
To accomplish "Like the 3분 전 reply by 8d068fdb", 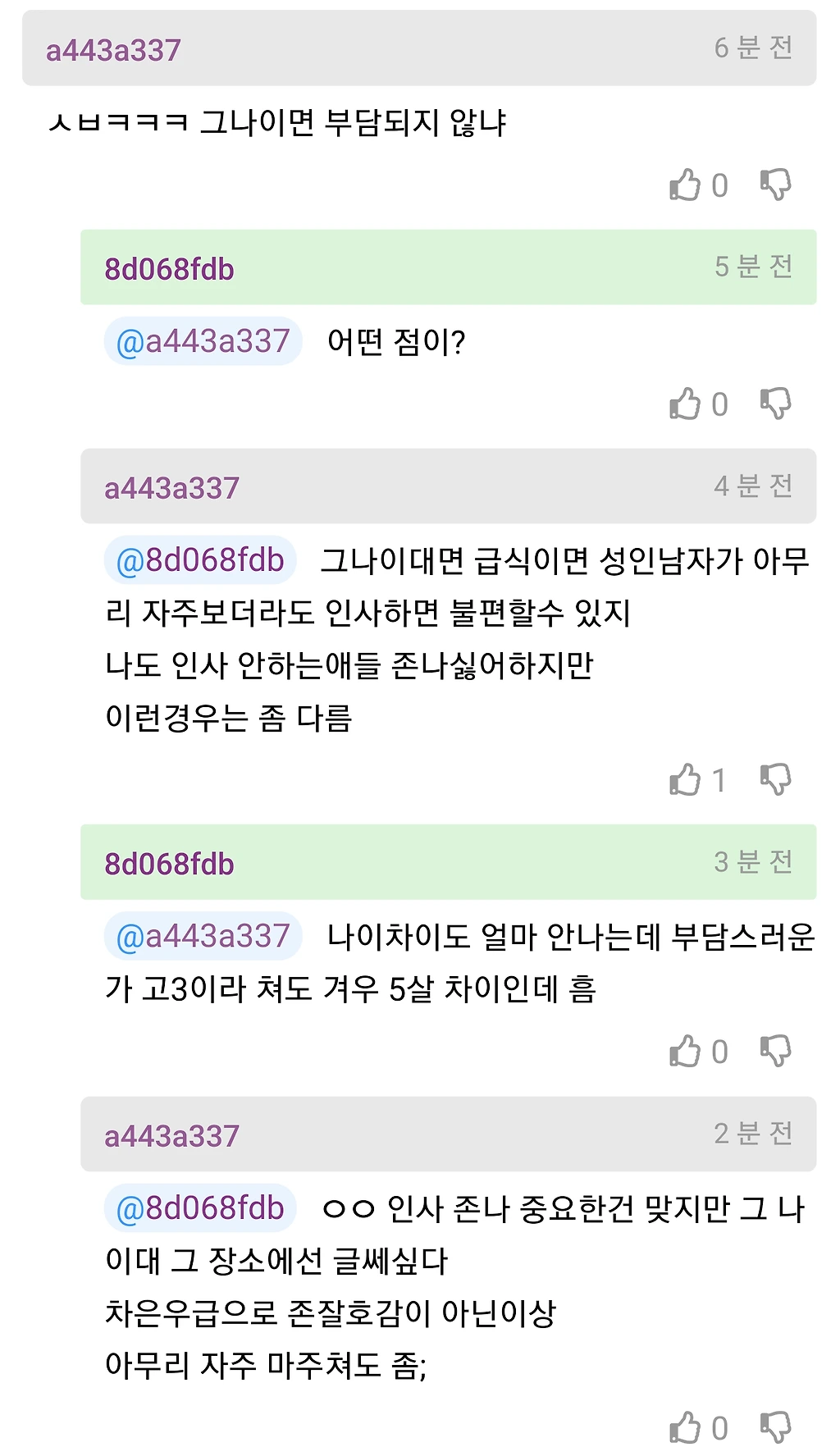I will pos(686,1052).
